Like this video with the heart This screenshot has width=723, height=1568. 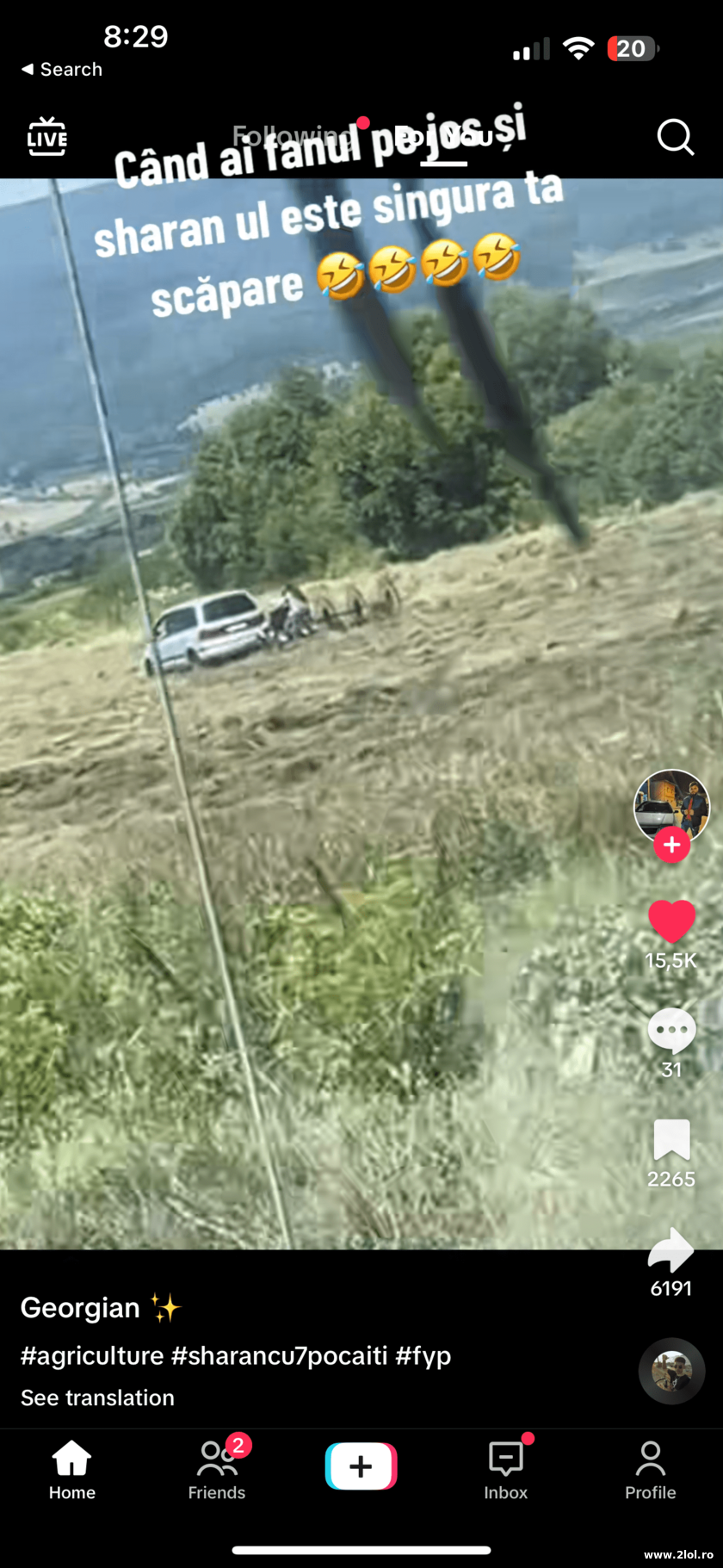click(x=671, y=920)
